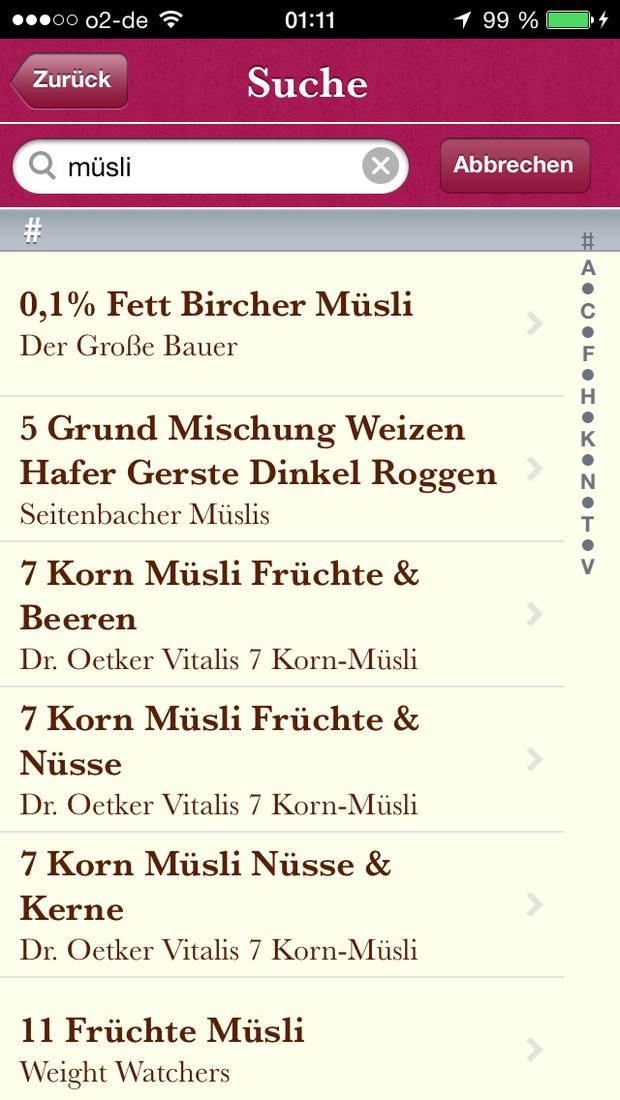Cancel search with Abbrechen

click(515, 165)
